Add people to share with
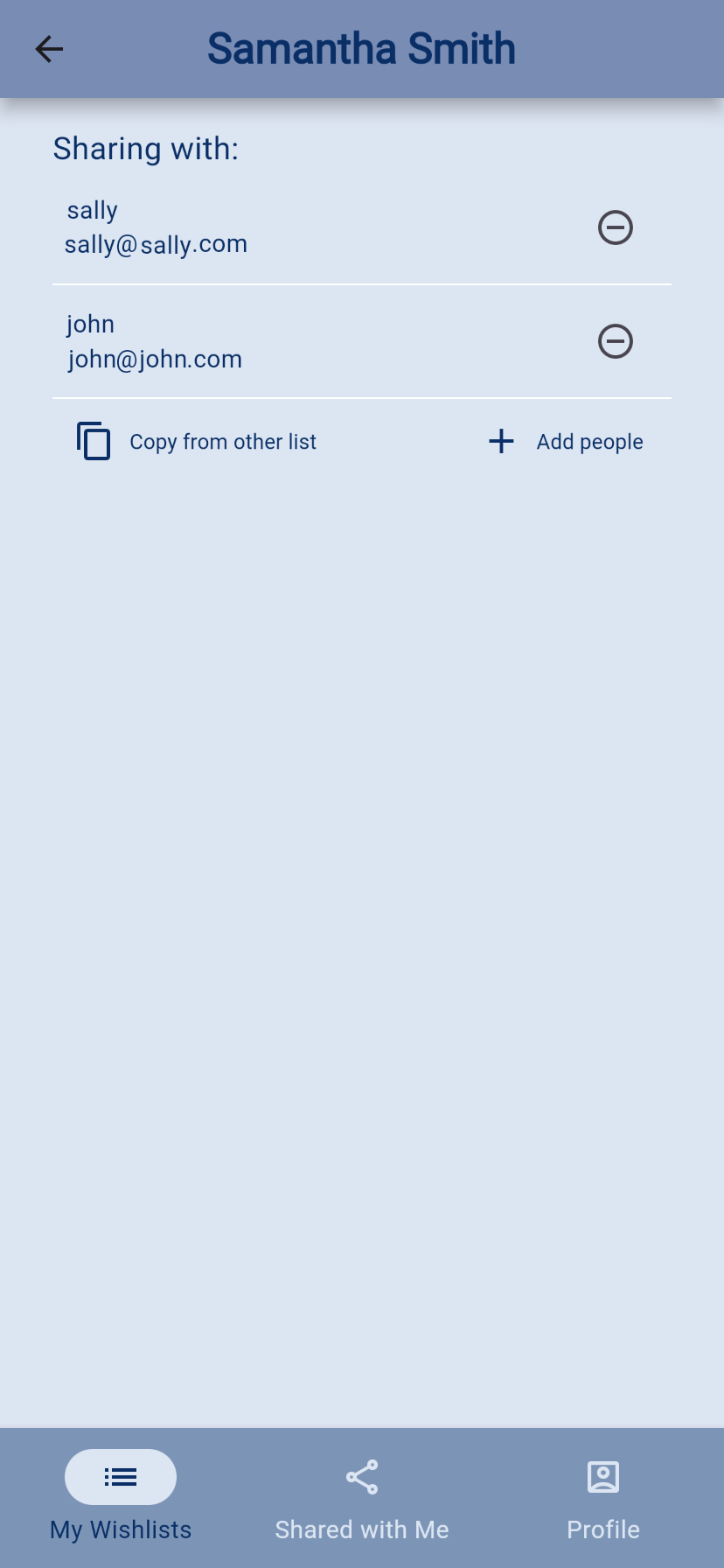 pos(566,441)
